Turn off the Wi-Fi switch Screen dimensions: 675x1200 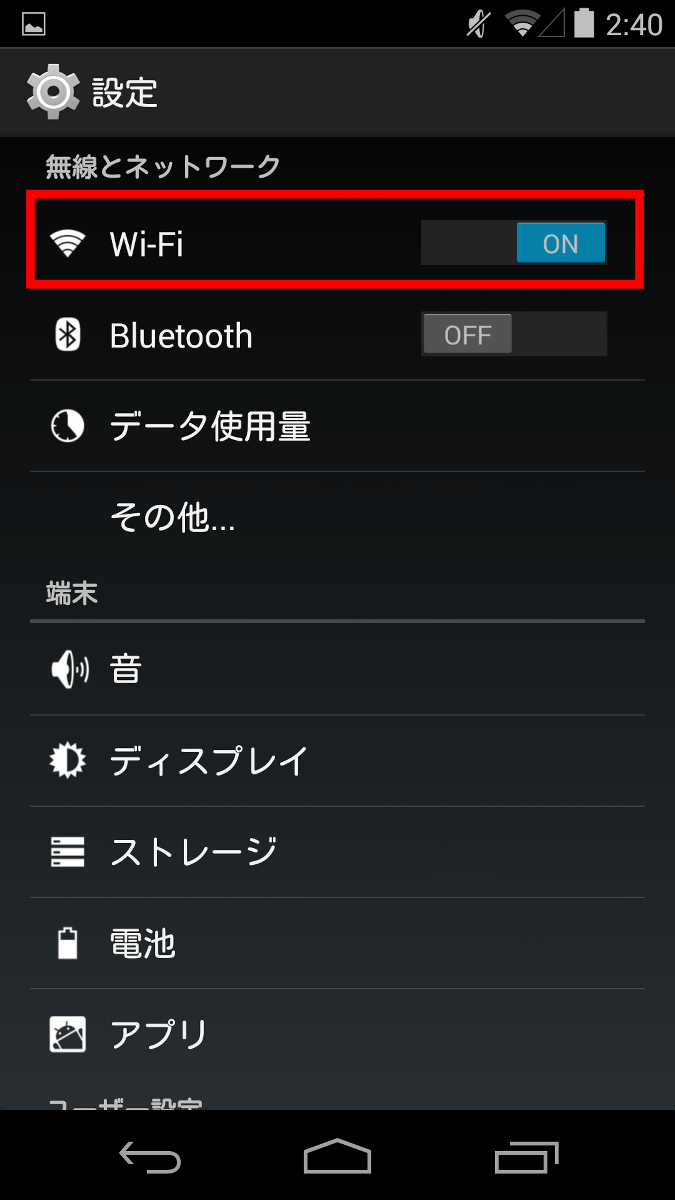(514, 243)
